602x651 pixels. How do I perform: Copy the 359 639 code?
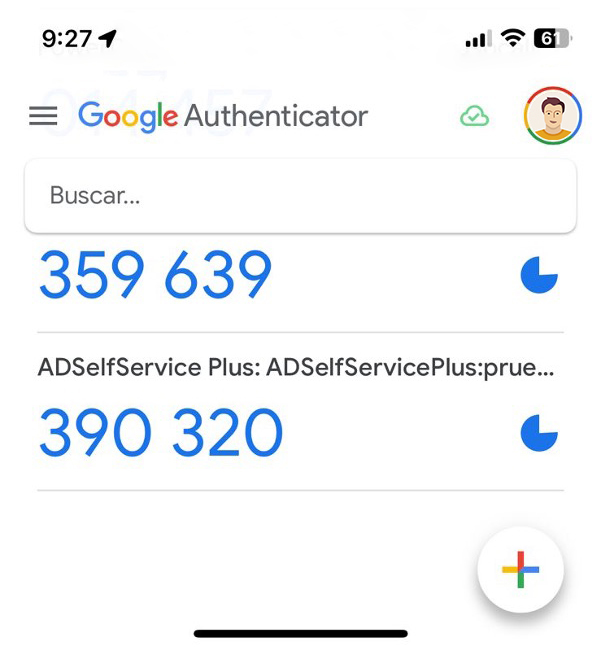click(156, 275)
